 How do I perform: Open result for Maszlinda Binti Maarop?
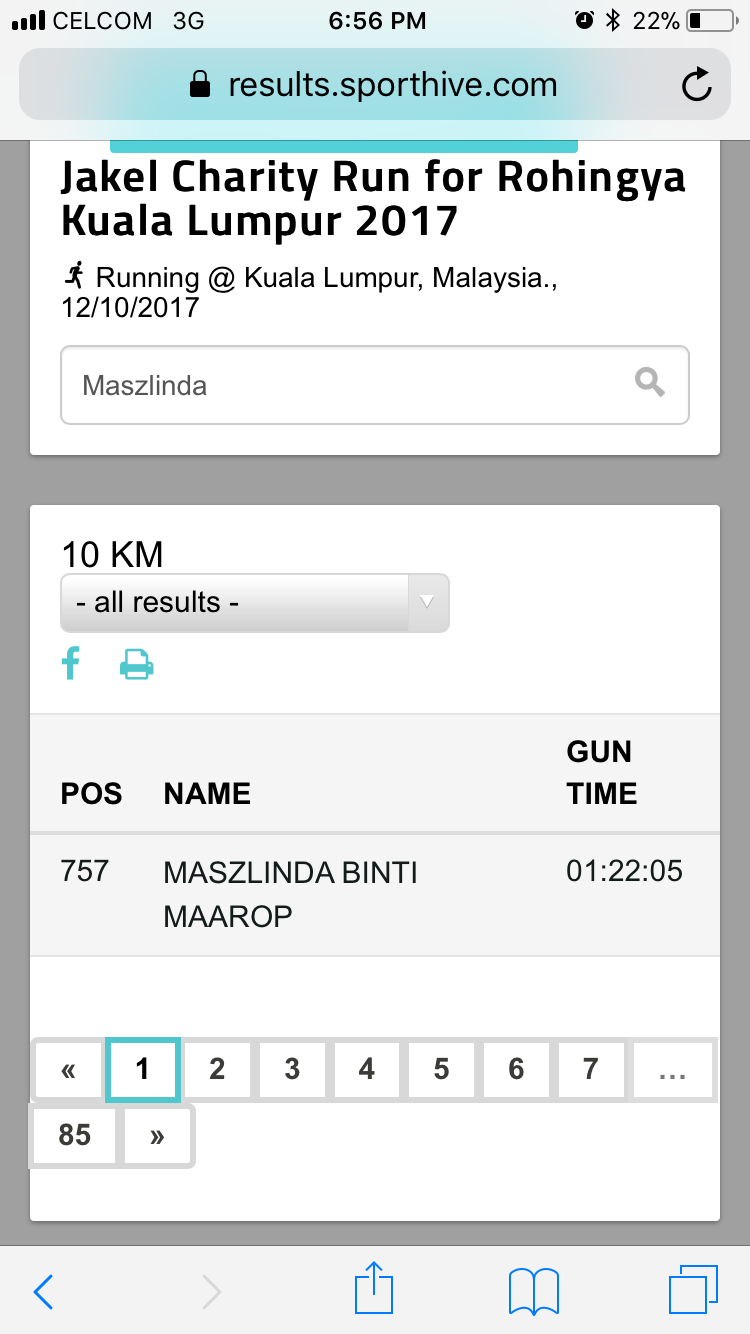tap(375, 895)
